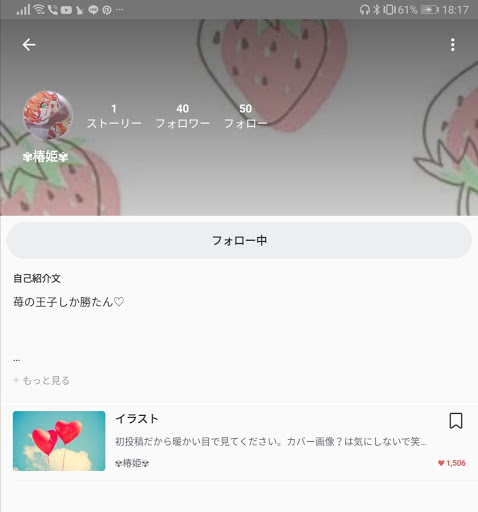Show the 1 ストーリー stories count
The height and width of the screenshot is (512, 478).
click(114, 116)
